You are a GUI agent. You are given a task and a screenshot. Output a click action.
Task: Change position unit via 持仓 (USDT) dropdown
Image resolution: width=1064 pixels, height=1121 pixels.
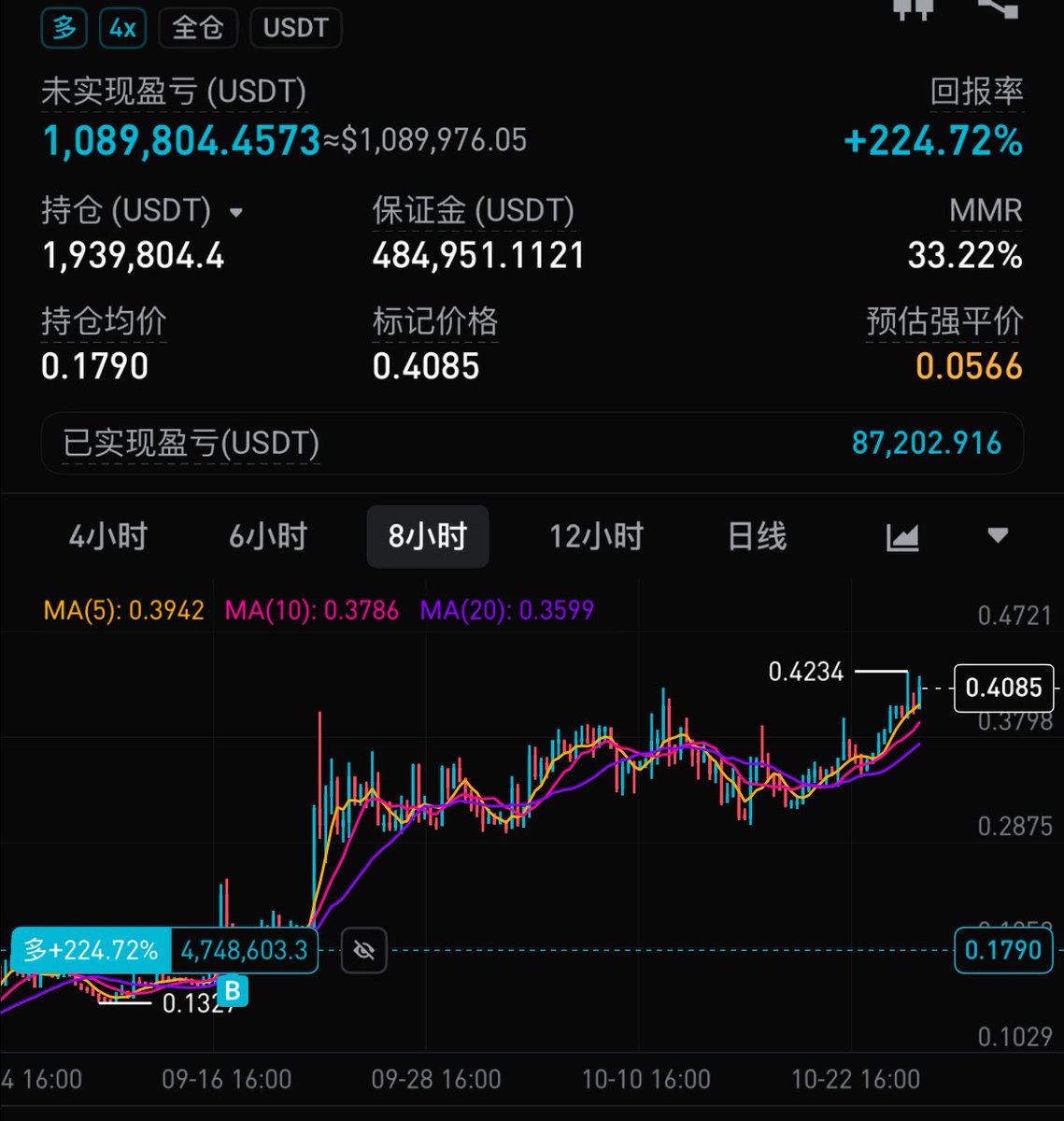click(x=236, y=212)
